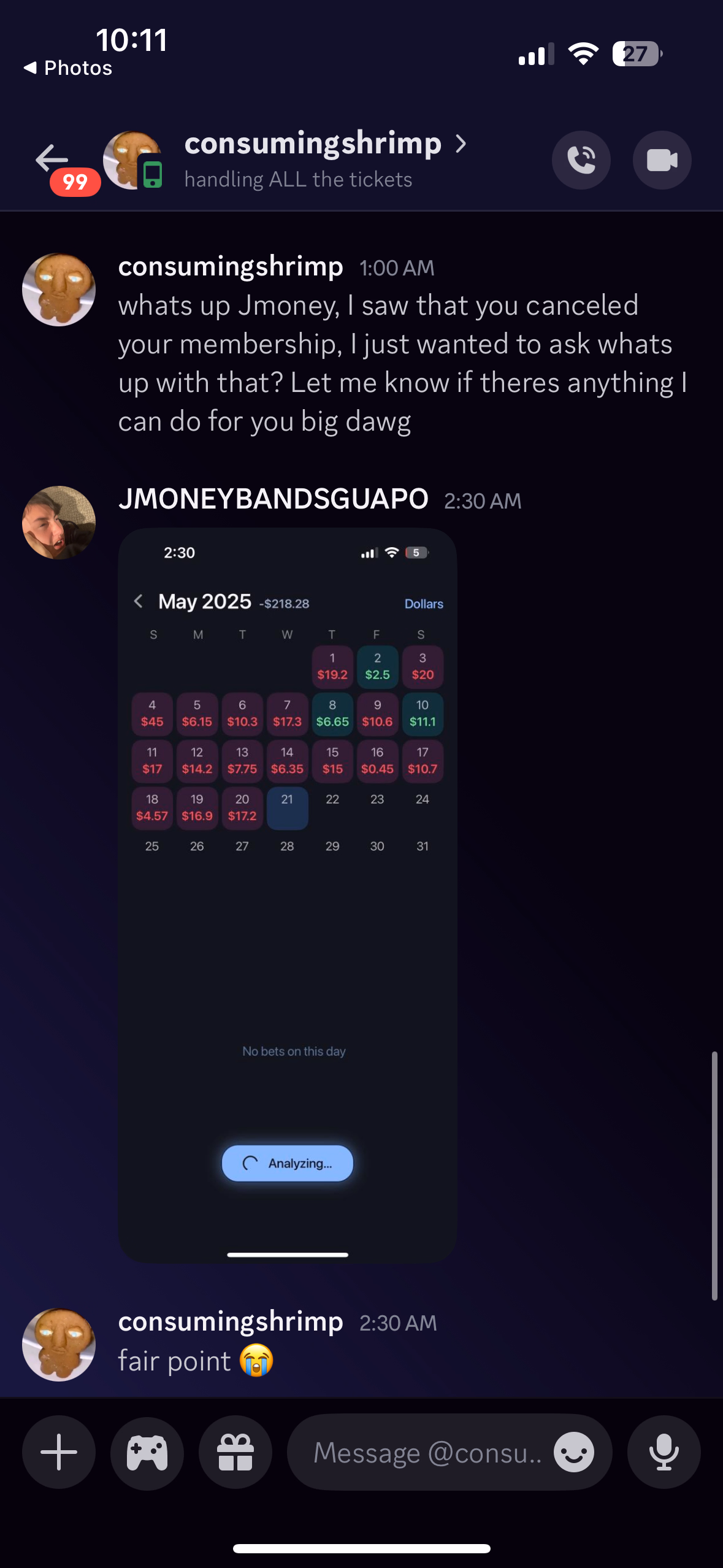Open the game controller activities button

pos(147,1451)
